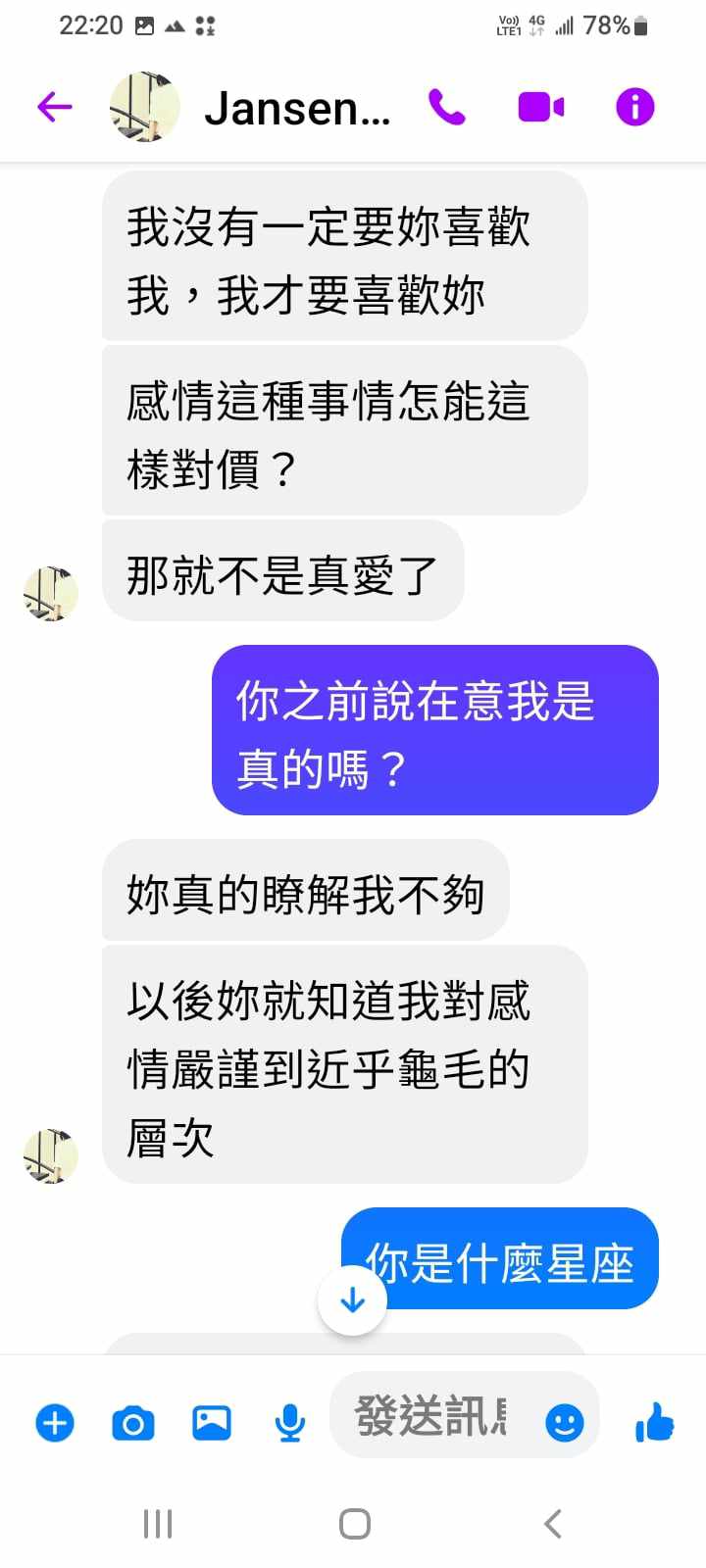Open the emoji picker
The width and height of the screenshot is (706, 1568).
point(564,1422)
